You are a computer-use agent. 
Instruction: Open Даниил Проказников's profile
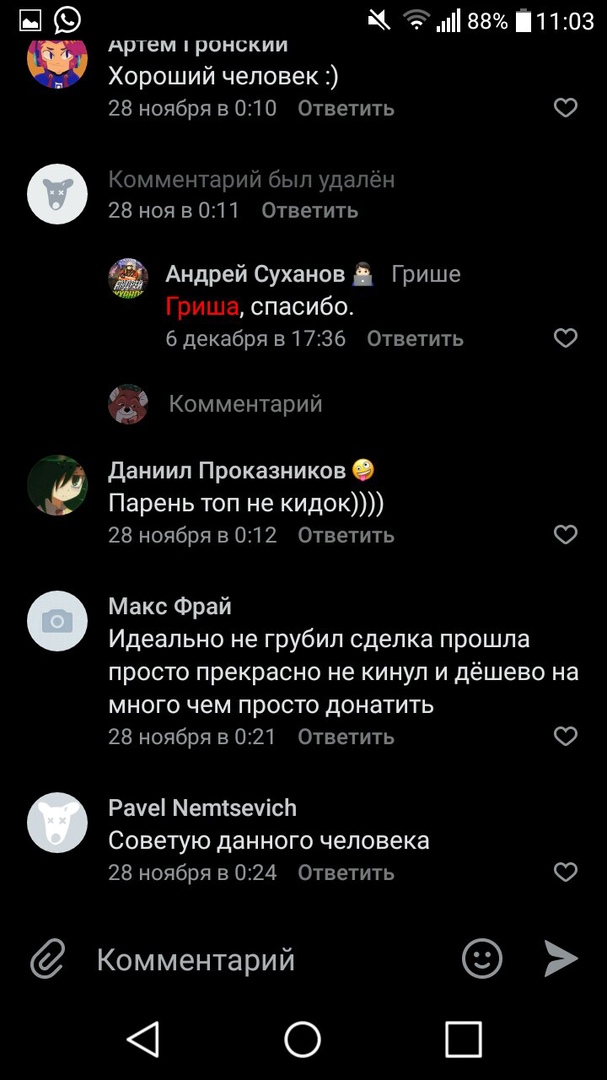pos(227,470)
